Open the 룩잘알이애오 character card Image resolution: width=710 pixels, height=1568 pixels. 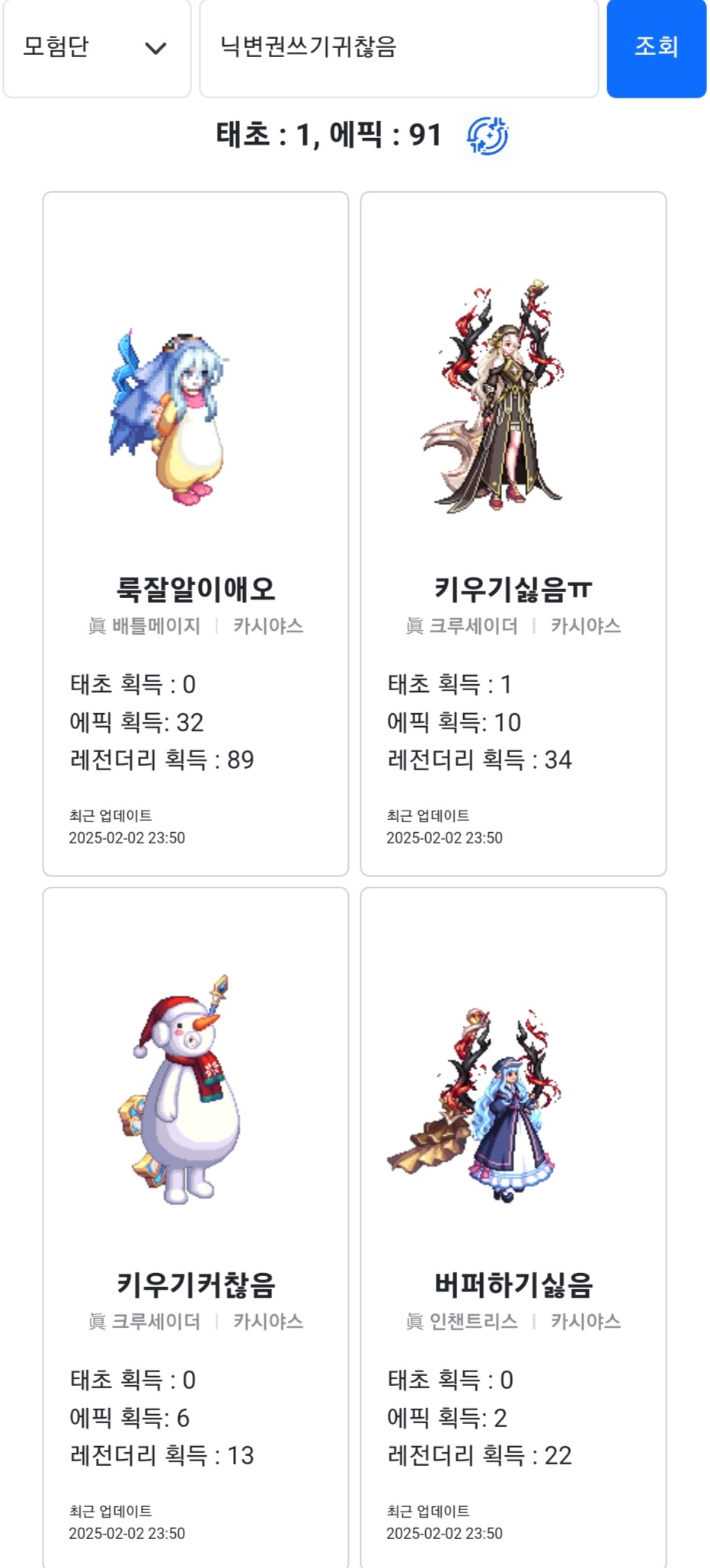(196, 533)
